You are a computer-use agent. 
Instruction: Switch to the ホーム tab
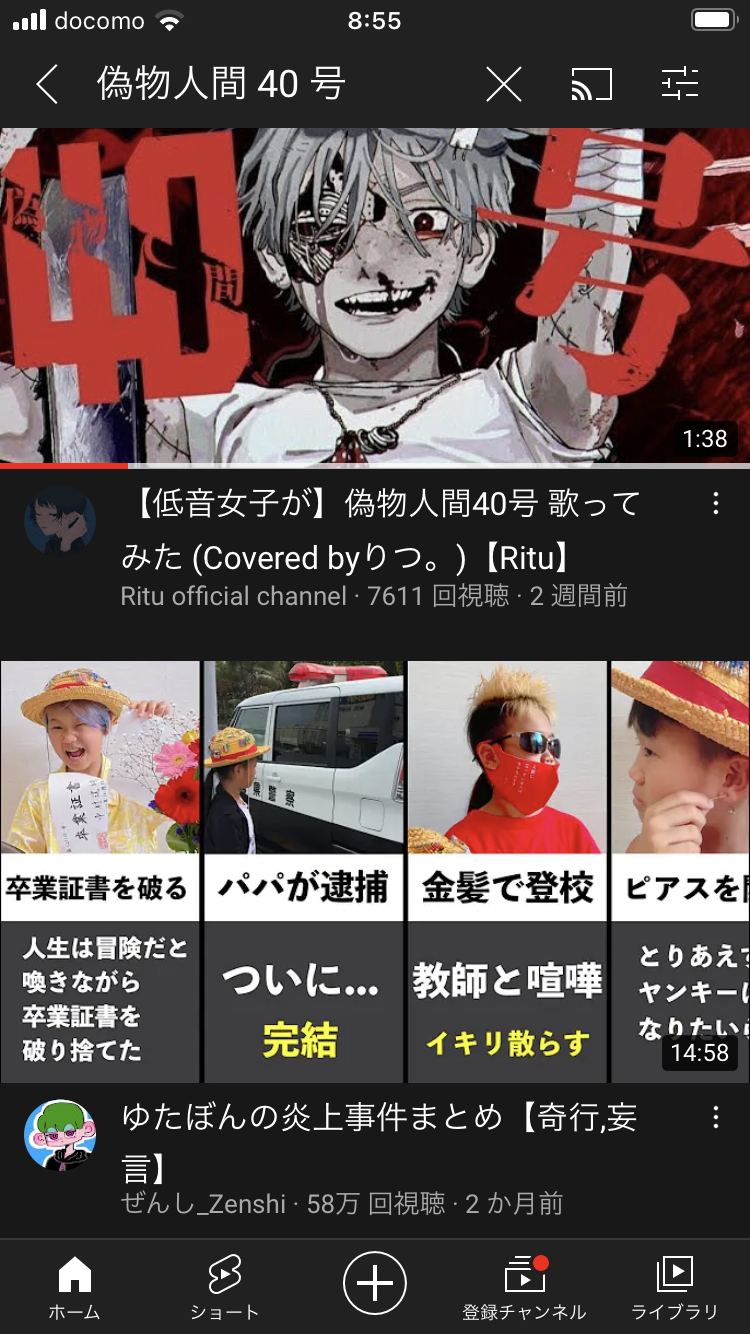[x=75, y=1288]
